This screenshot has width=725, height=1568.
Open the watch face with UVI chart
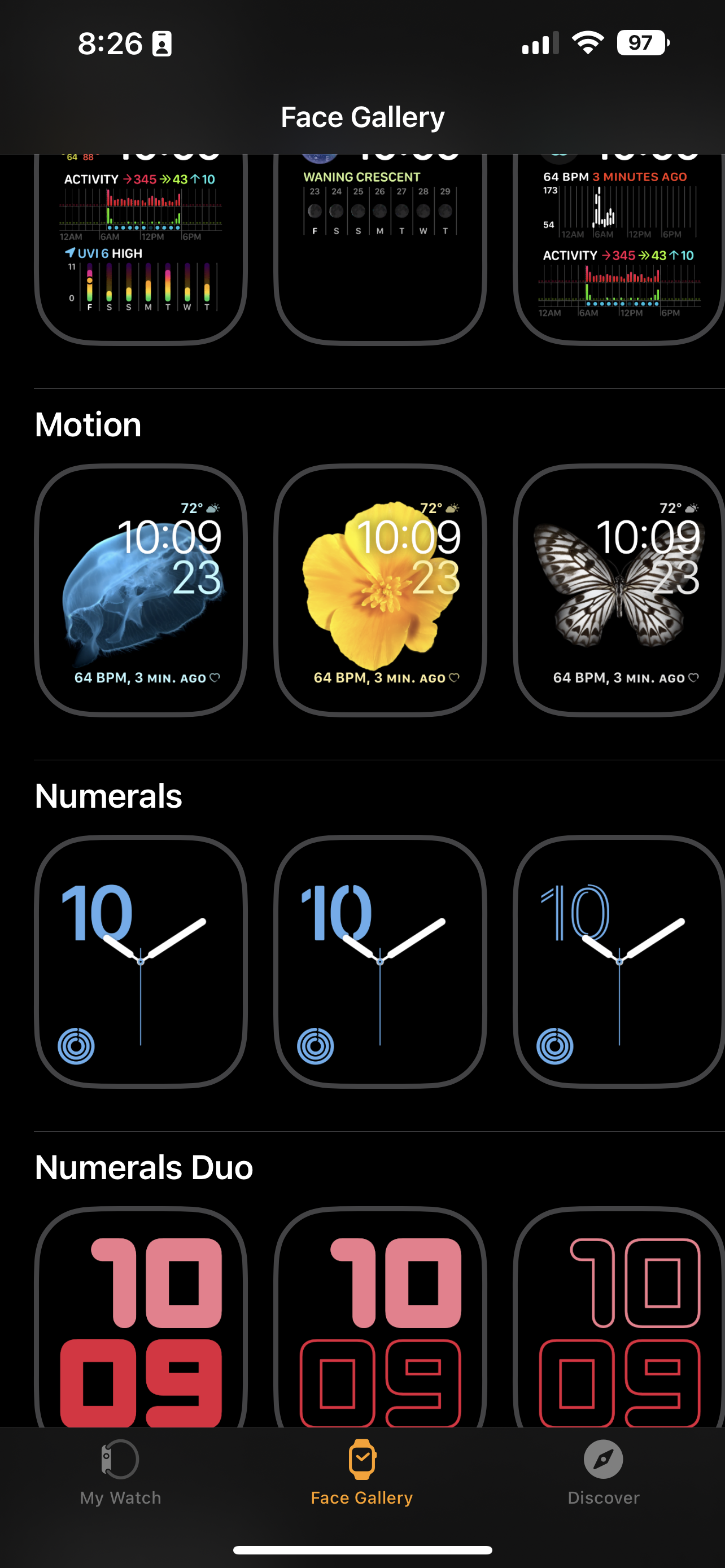click(x=141, y=247)
